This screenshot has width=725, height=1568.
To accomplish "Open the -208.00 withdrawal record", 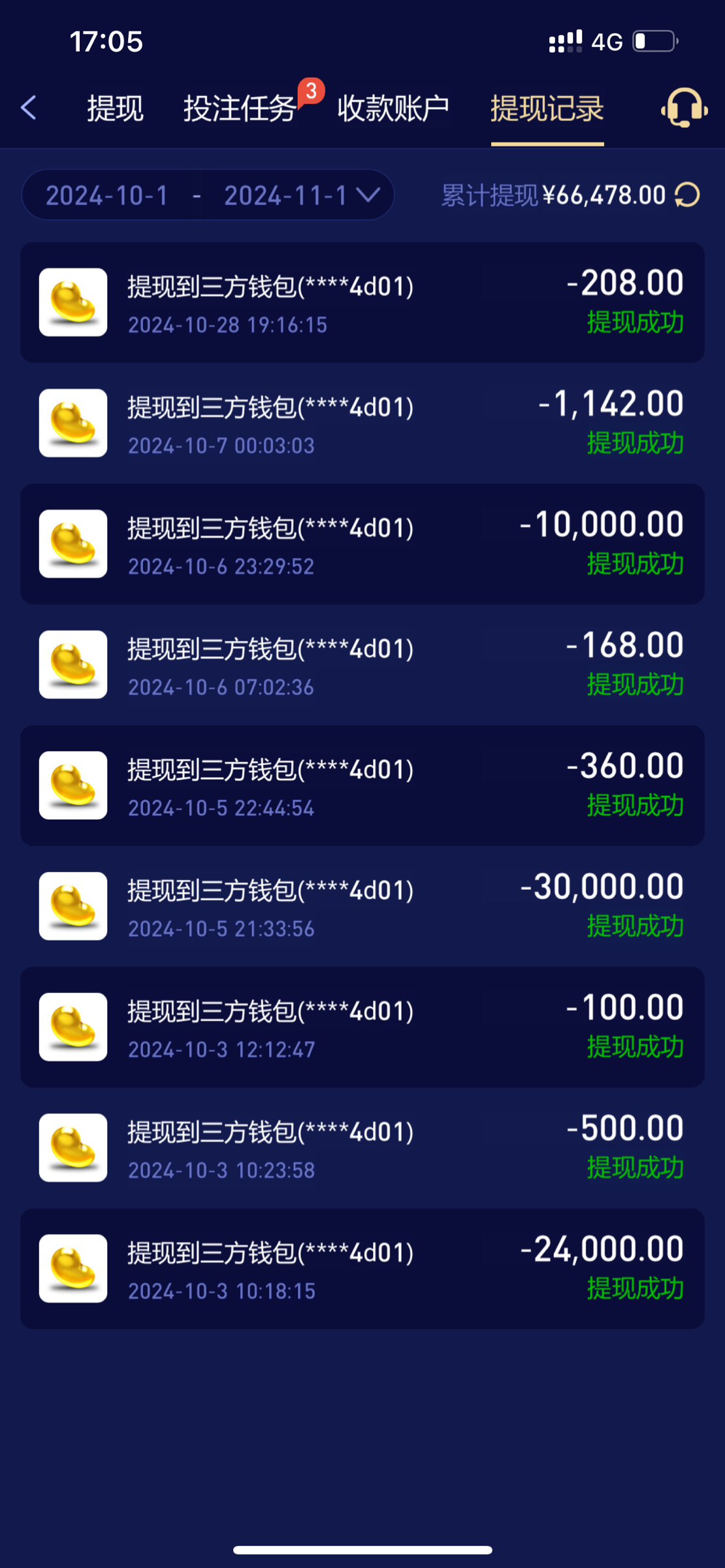I will (x=362, y=302).
